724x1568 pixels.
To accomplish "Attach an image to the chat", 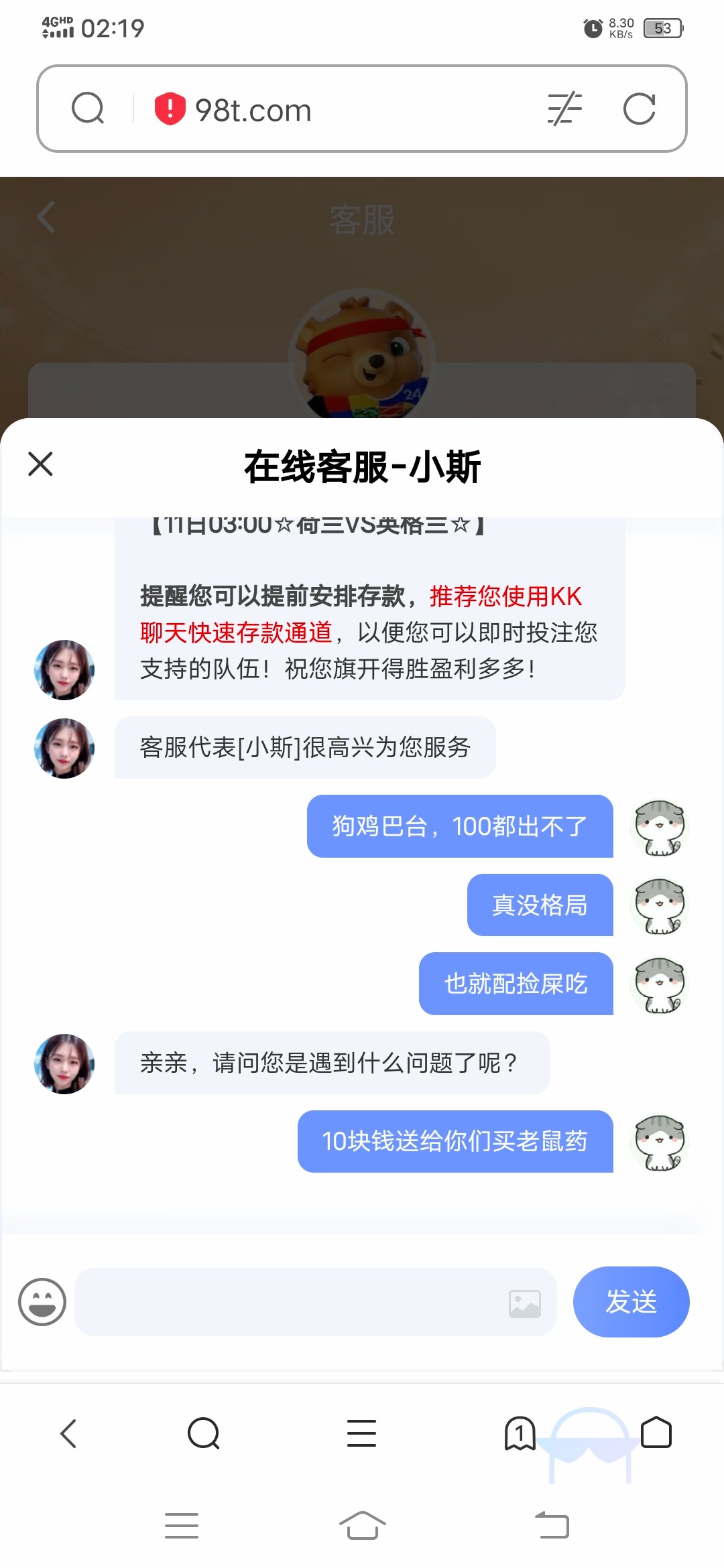I will (x=525, y=1304).
